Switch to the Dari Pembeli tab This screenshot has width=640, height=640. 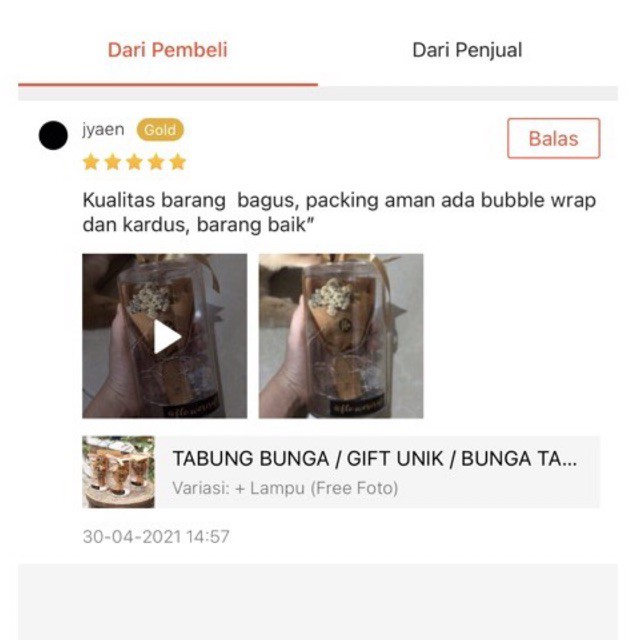[168, 50]
